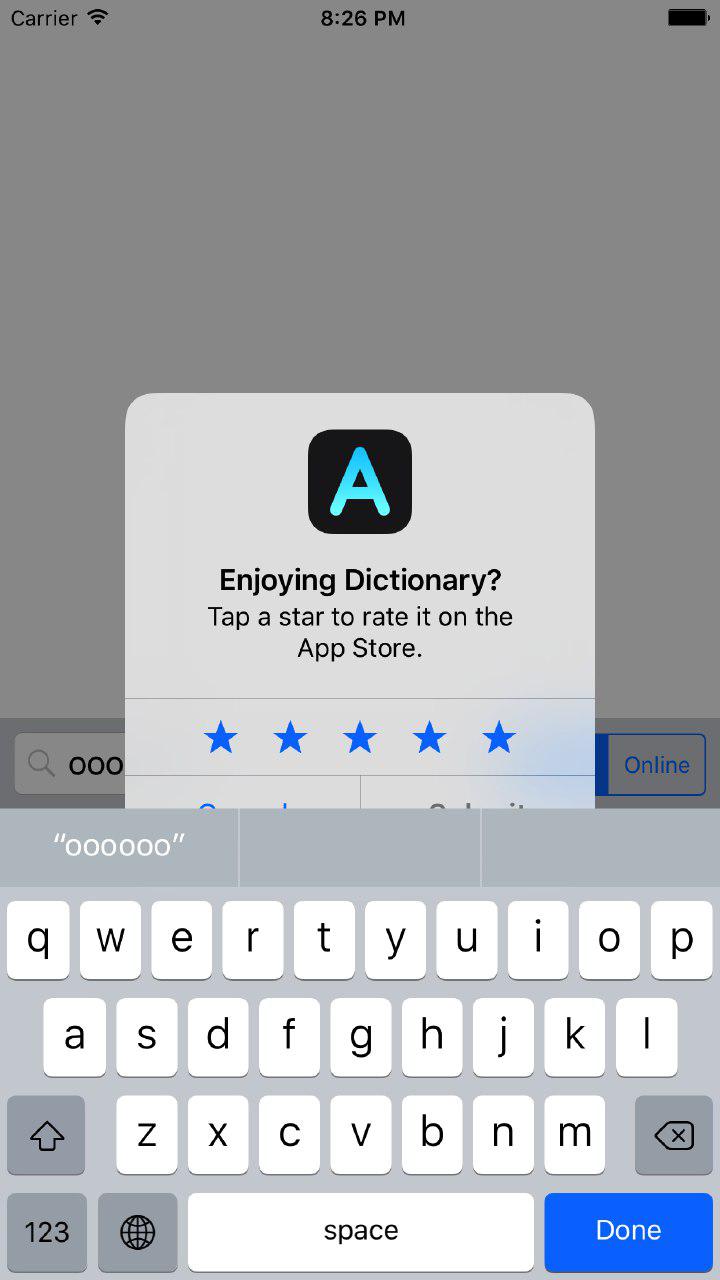Screen dimensions: 720x1280
Task: Rate Dictionary five stars
Action: click(498, 739)
